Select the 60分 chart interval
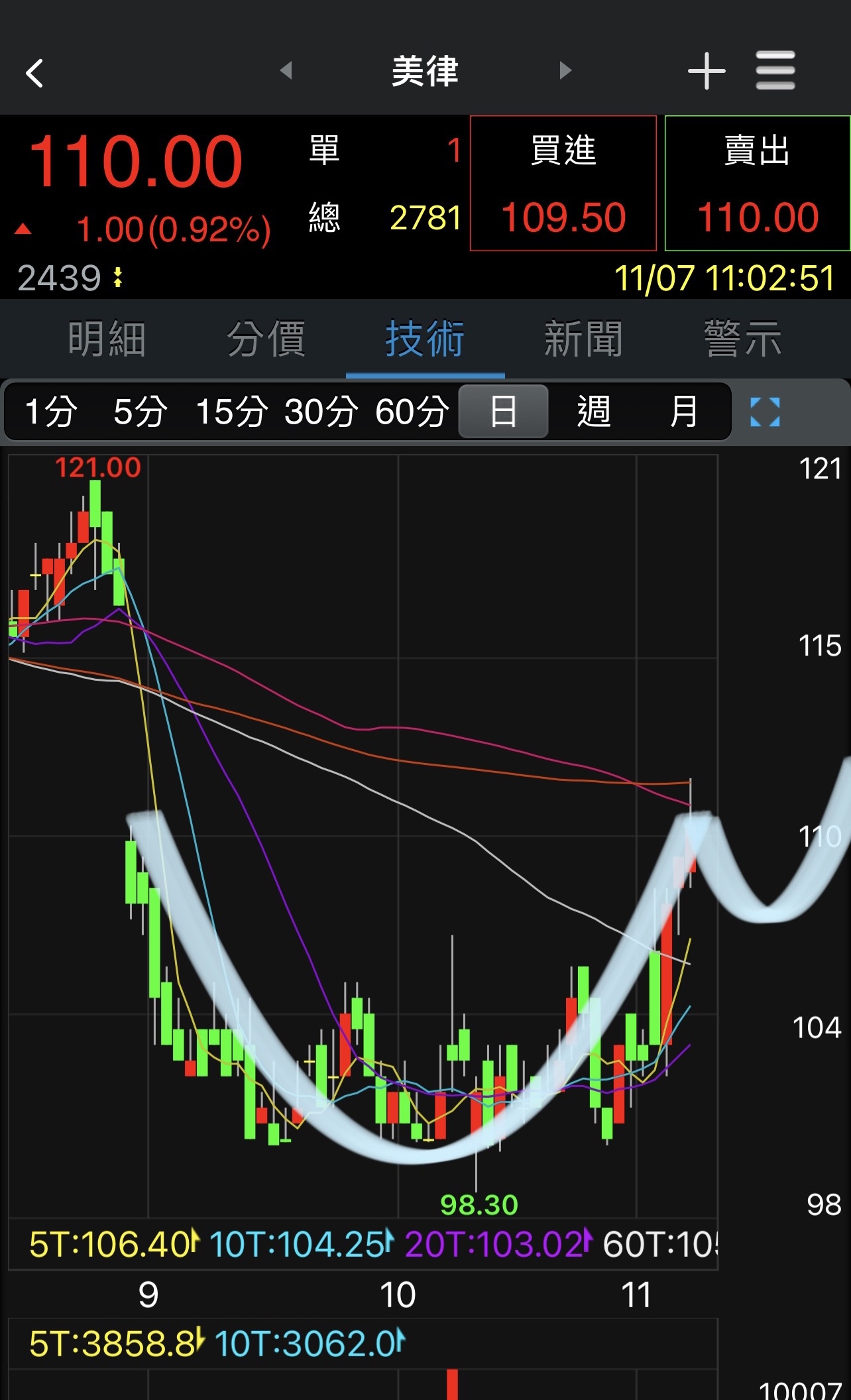The image size is (851, 1400). (x=412, y=412)
